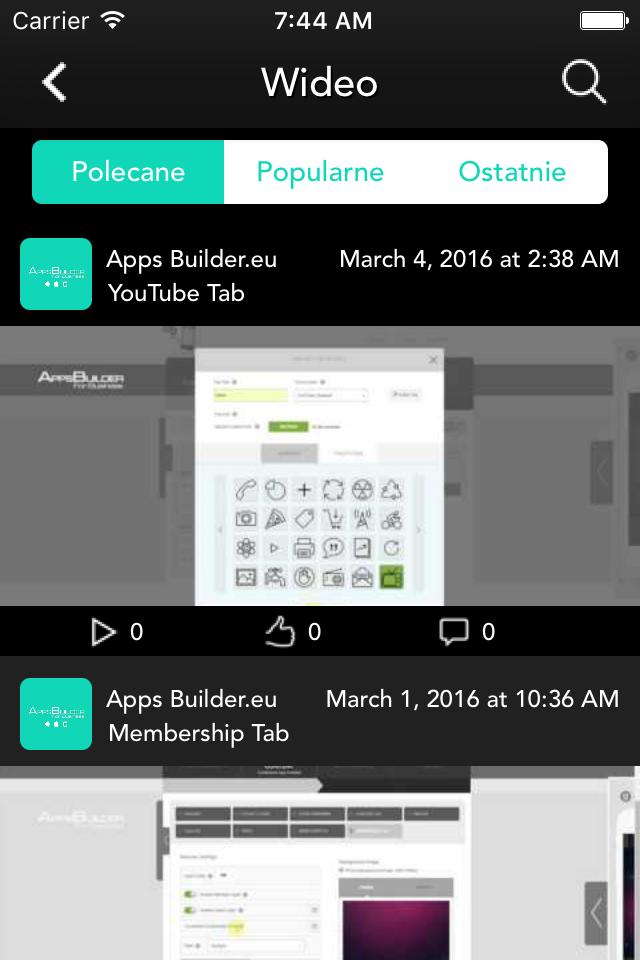The image size is (640, 960).
Task: Switch to the Ostatnie tab
Action: [x=512, y=172]
